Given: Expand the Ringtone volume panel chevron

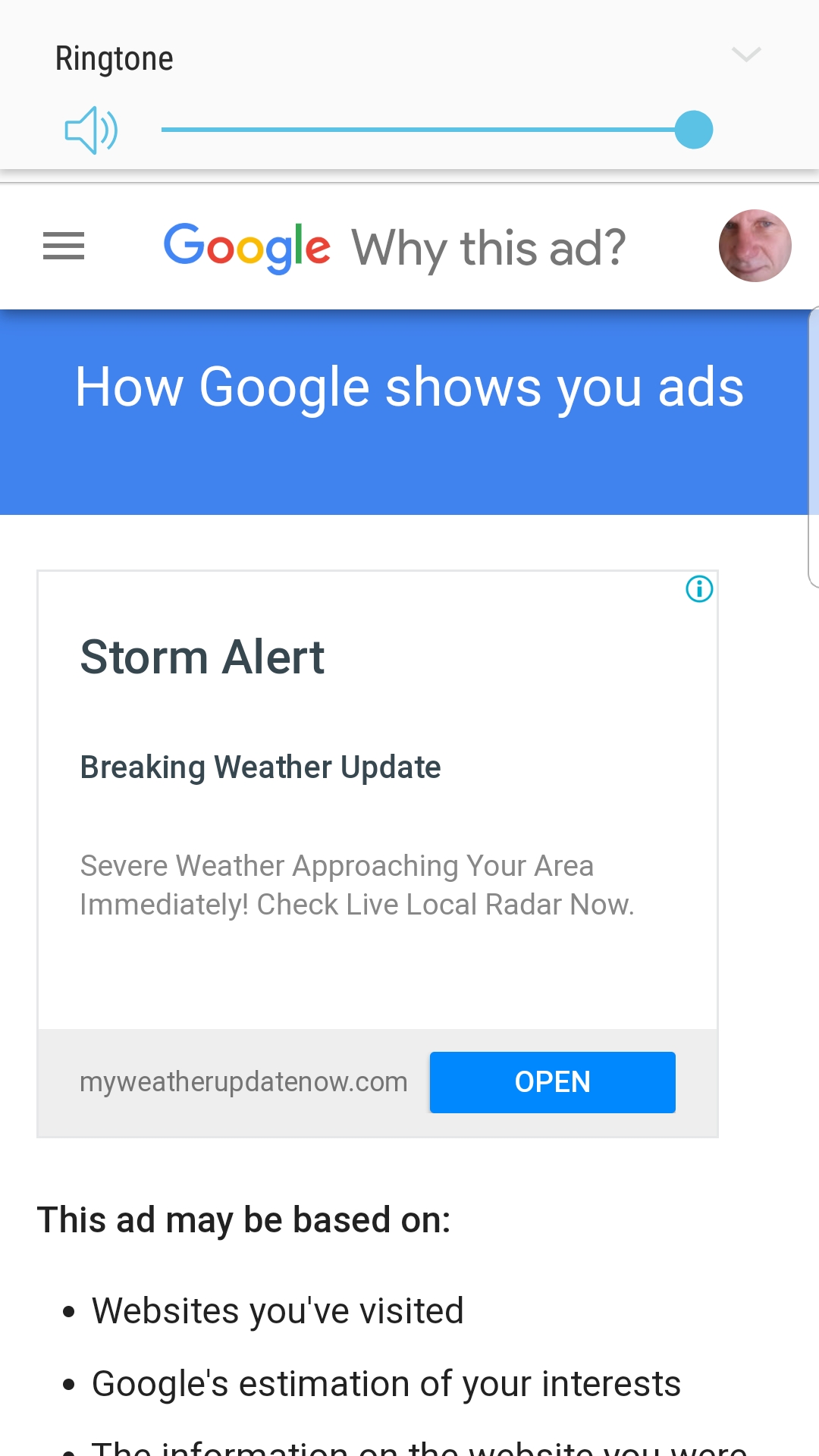Looking at the screenshot, I should point(746,55).
